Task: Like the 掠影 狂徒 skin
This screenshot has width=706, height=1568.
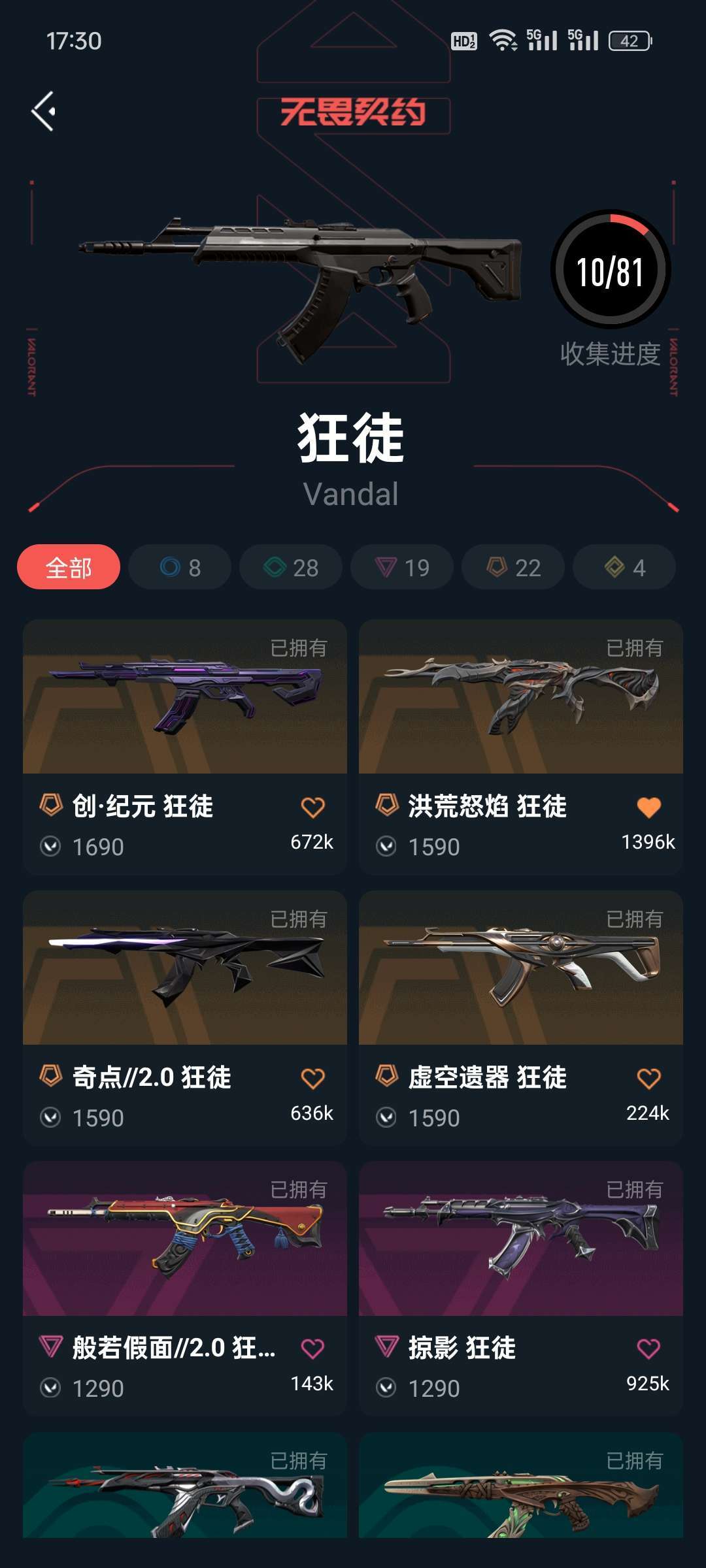Action: click(x=648, y=1348)
